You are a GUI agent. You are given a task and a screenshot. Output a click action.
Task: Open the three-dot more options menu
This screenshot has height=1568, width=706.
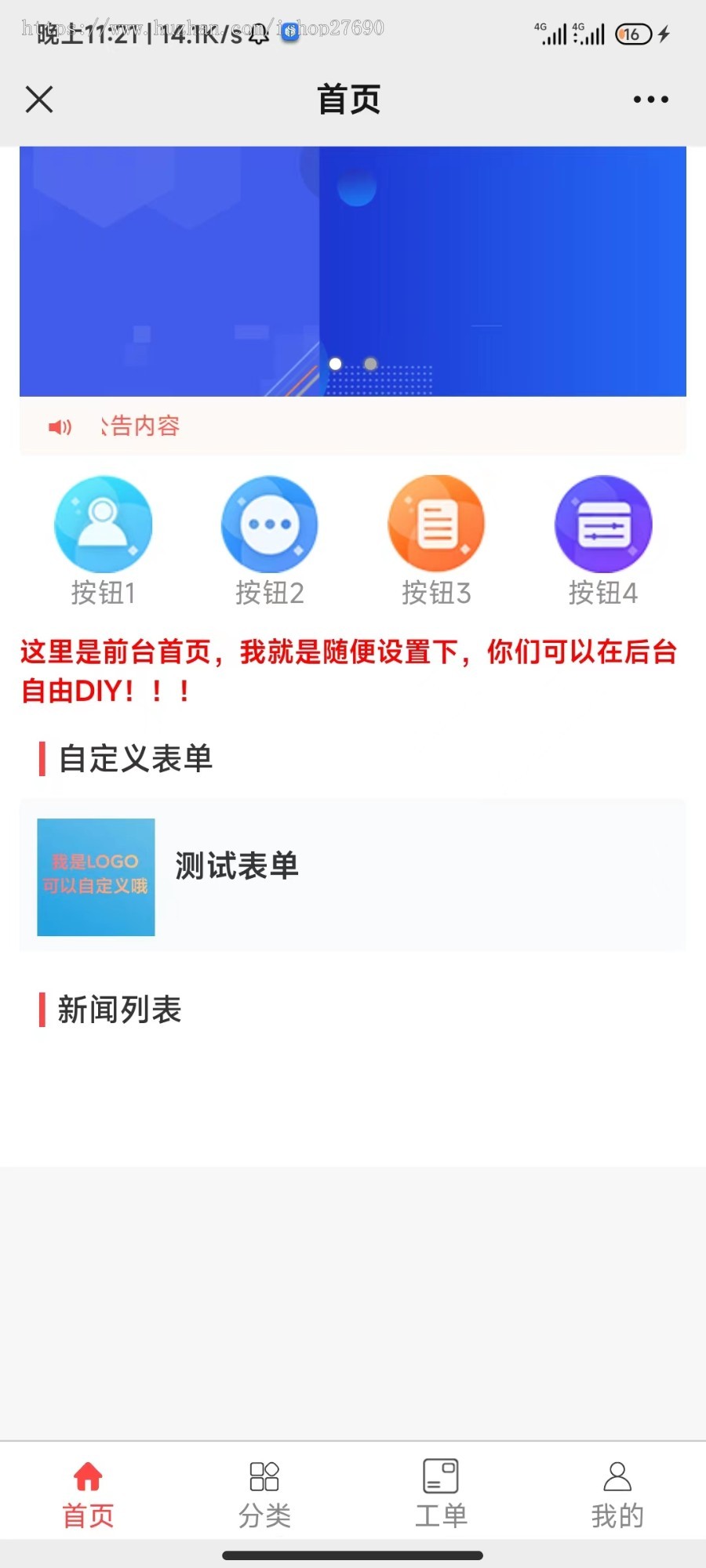click(650, 100)
